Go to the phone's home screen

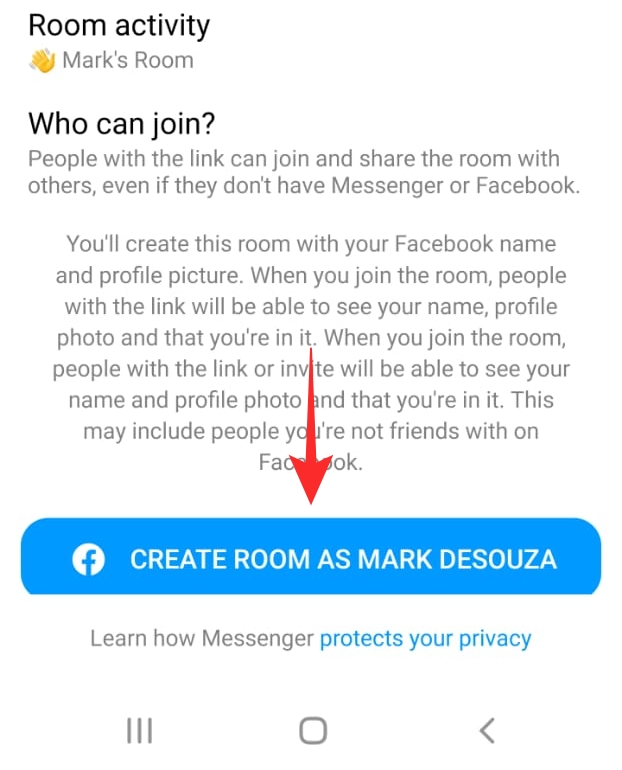313,731
